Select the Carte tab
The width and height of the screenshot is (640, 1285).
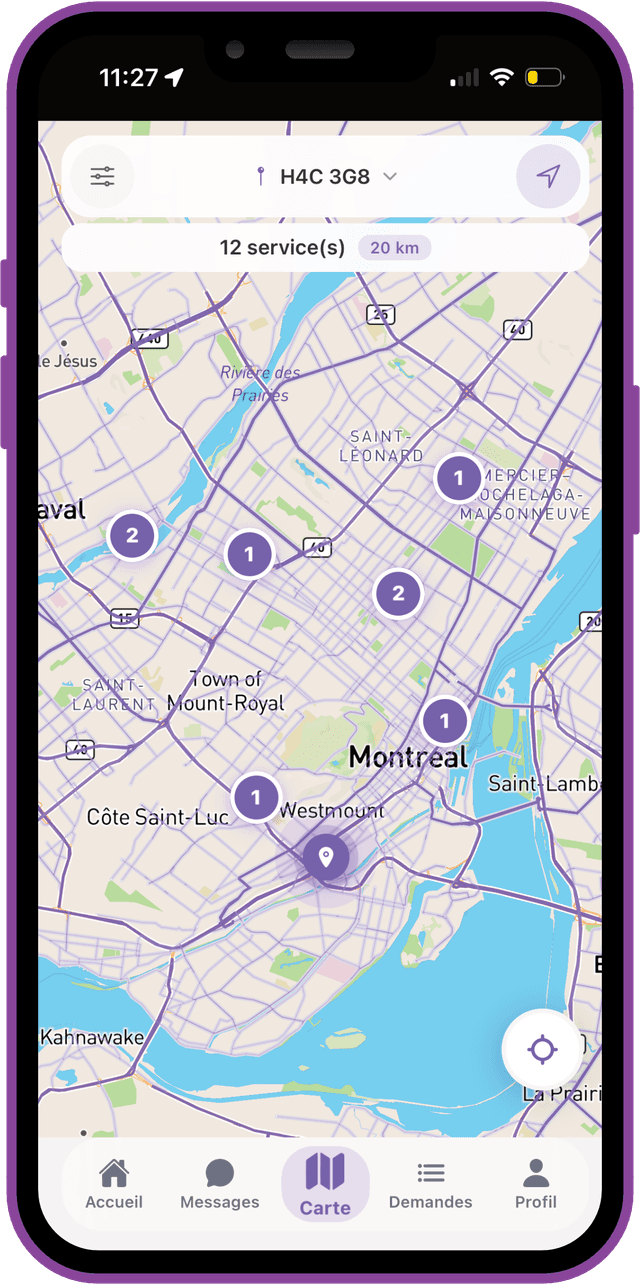coord(325,1184)
